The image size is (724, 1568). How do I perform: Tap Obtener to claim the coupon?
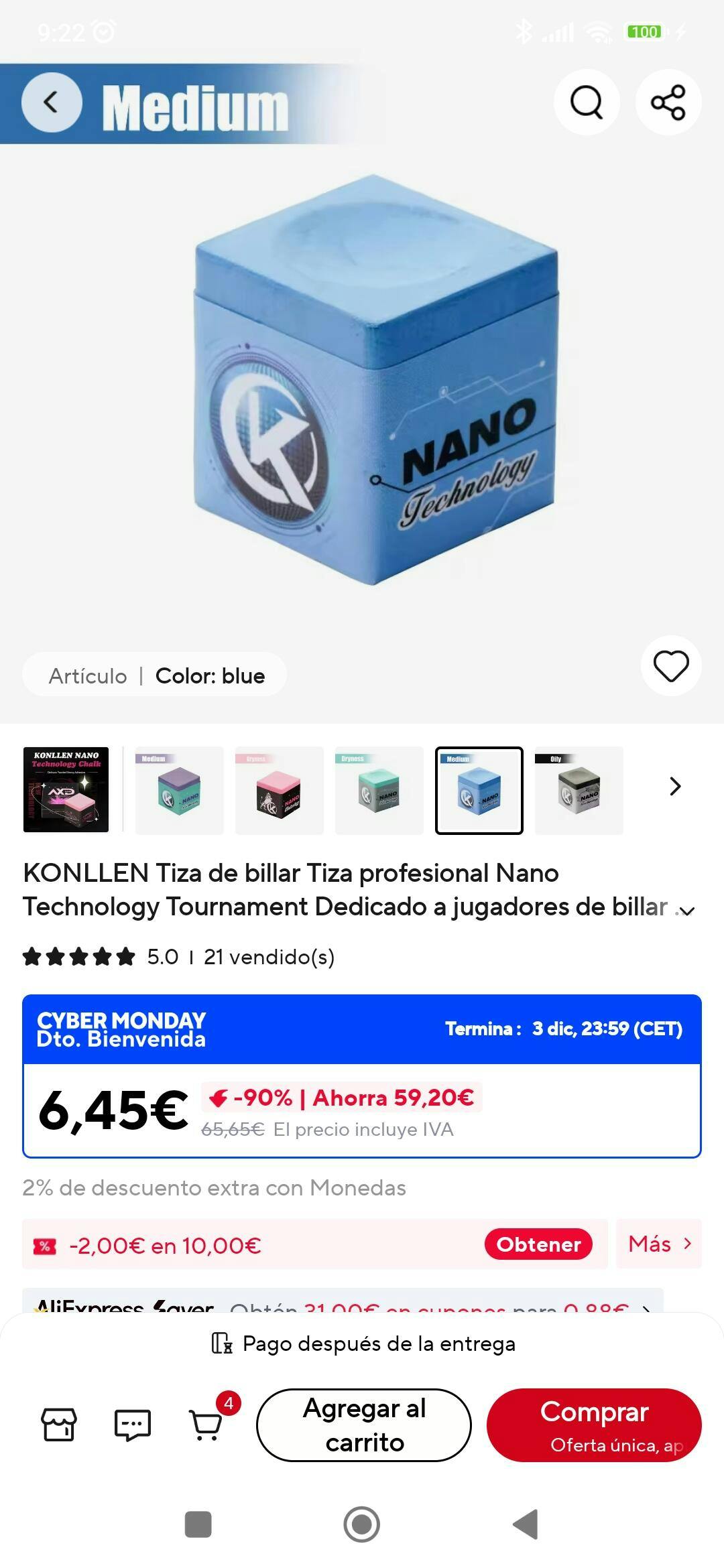click(x=538, y=1244)
